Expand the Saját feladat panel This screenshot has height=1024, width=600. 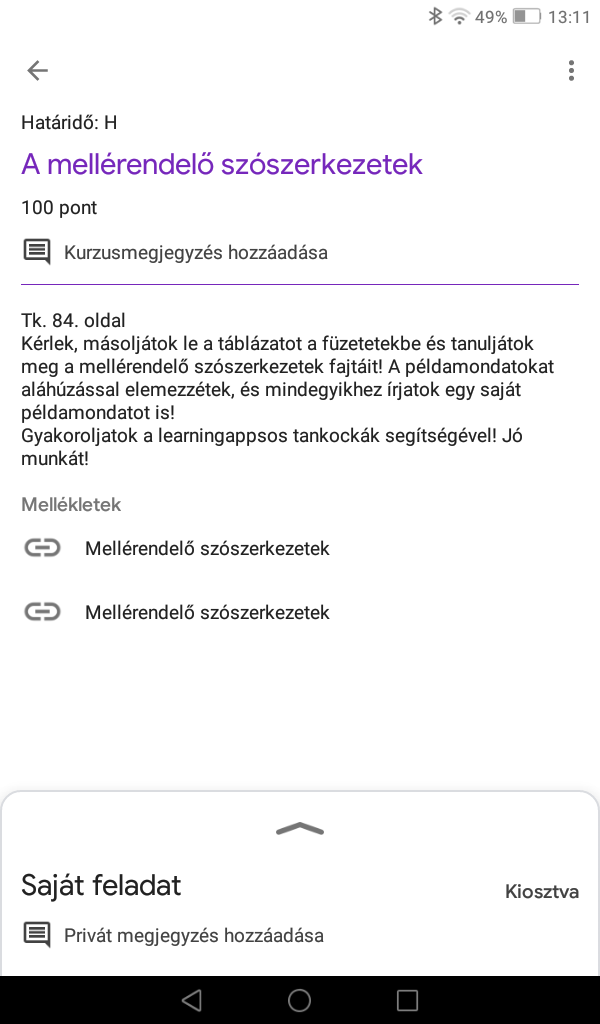coord(299,828)
